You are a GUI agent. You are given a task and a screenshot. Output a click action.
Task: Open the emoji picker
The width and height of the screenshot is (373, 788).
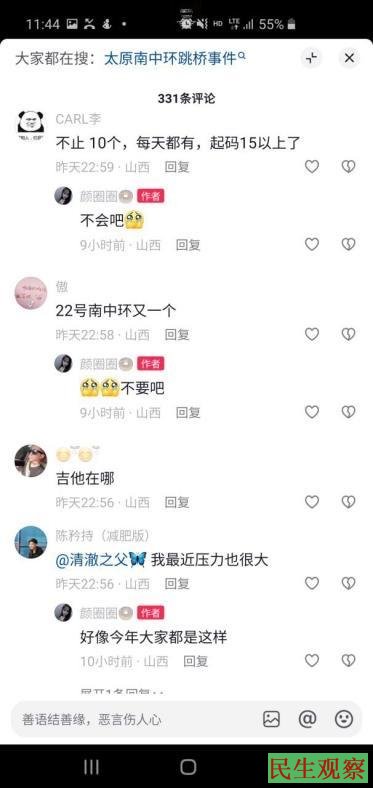click(344, 720)
